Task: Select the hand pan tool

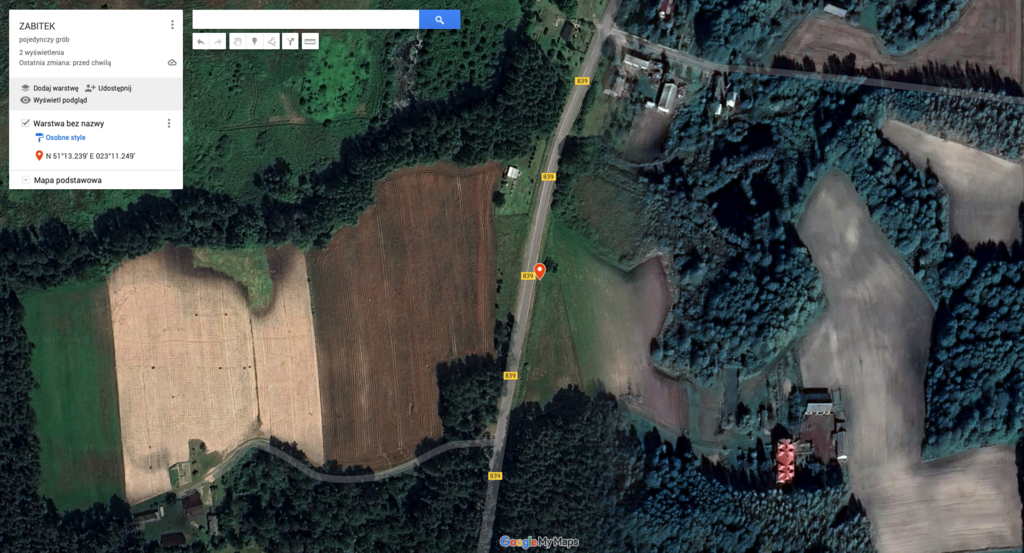Action: [237, 42]
